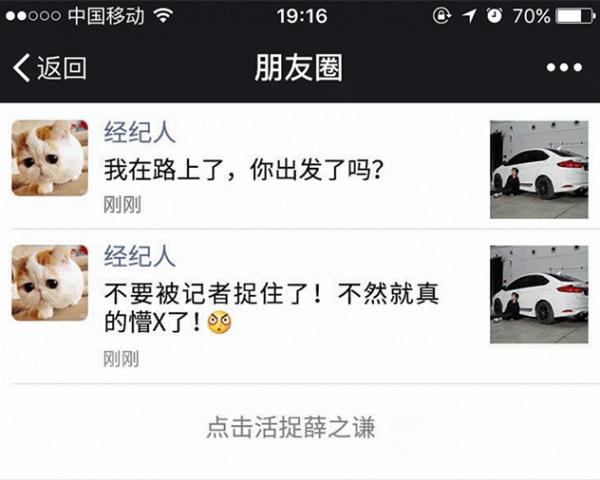The width and height of the screenshot is (600, 480).
Task: Open message 不要被记者捉住了
Action: point(273,307)
